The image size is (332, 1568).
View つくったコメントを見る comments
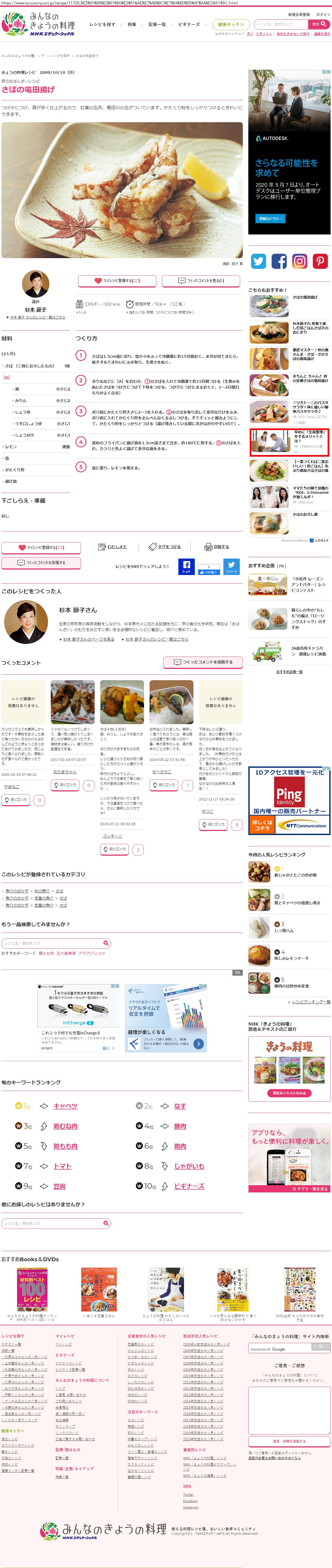click(201, 281)
